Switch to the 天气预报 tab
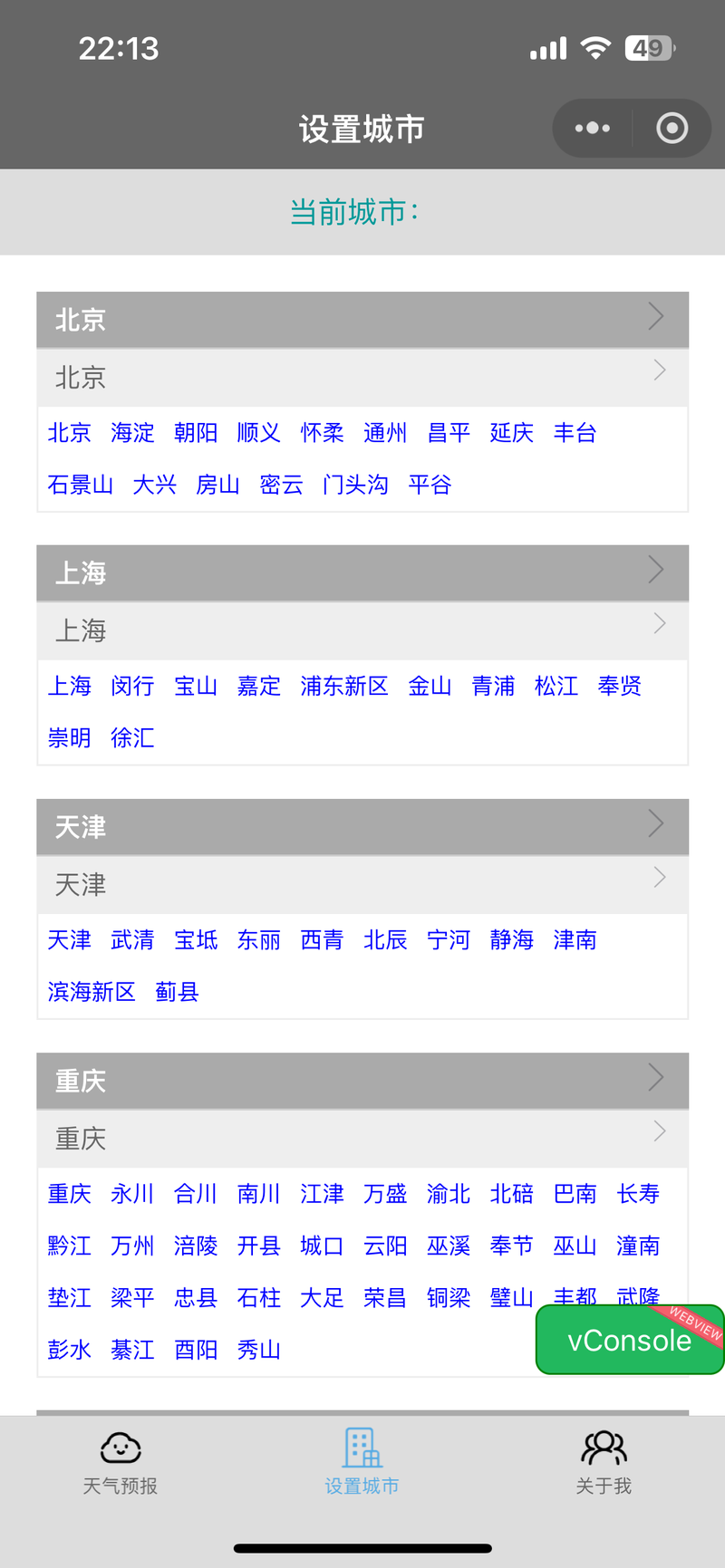The width and height of the screenshot is (725, 1568). tap(121, 1462)
